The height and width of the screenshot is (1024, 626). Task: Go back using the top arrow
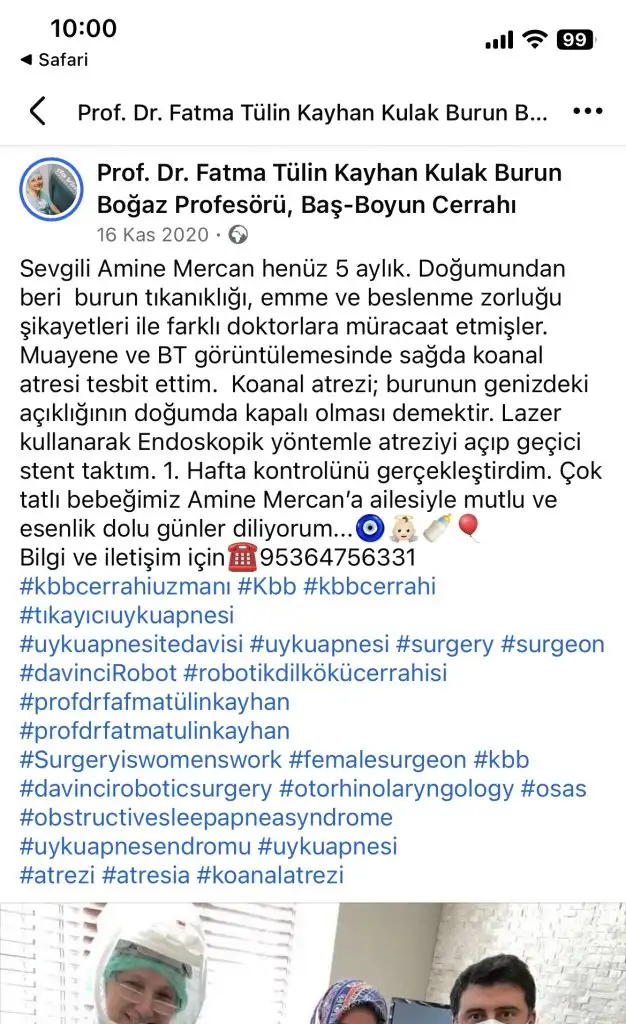pyautogui.click(x=38, y=111)
